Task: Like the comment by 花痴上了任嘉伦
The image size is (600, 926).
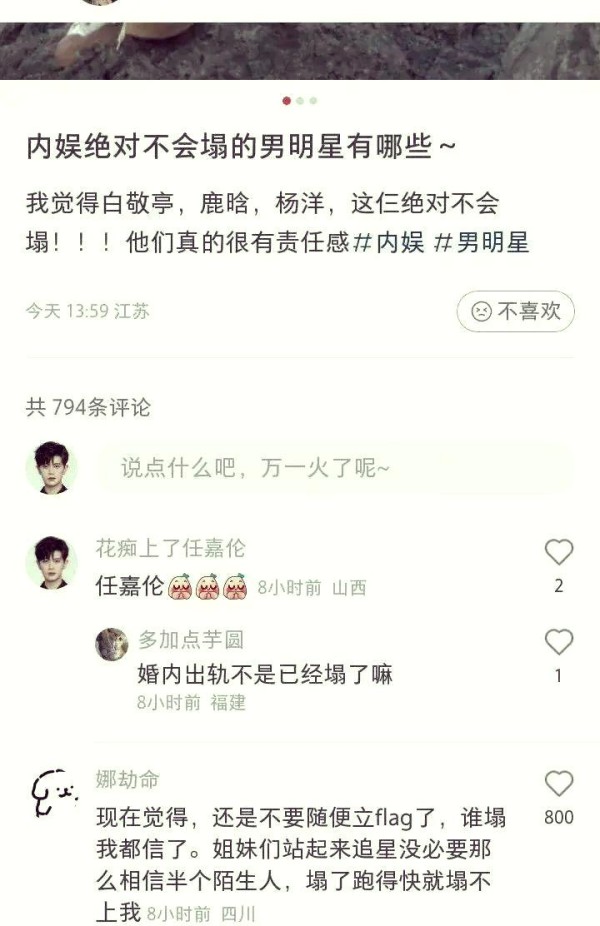Action: click(x=558, y=552)
